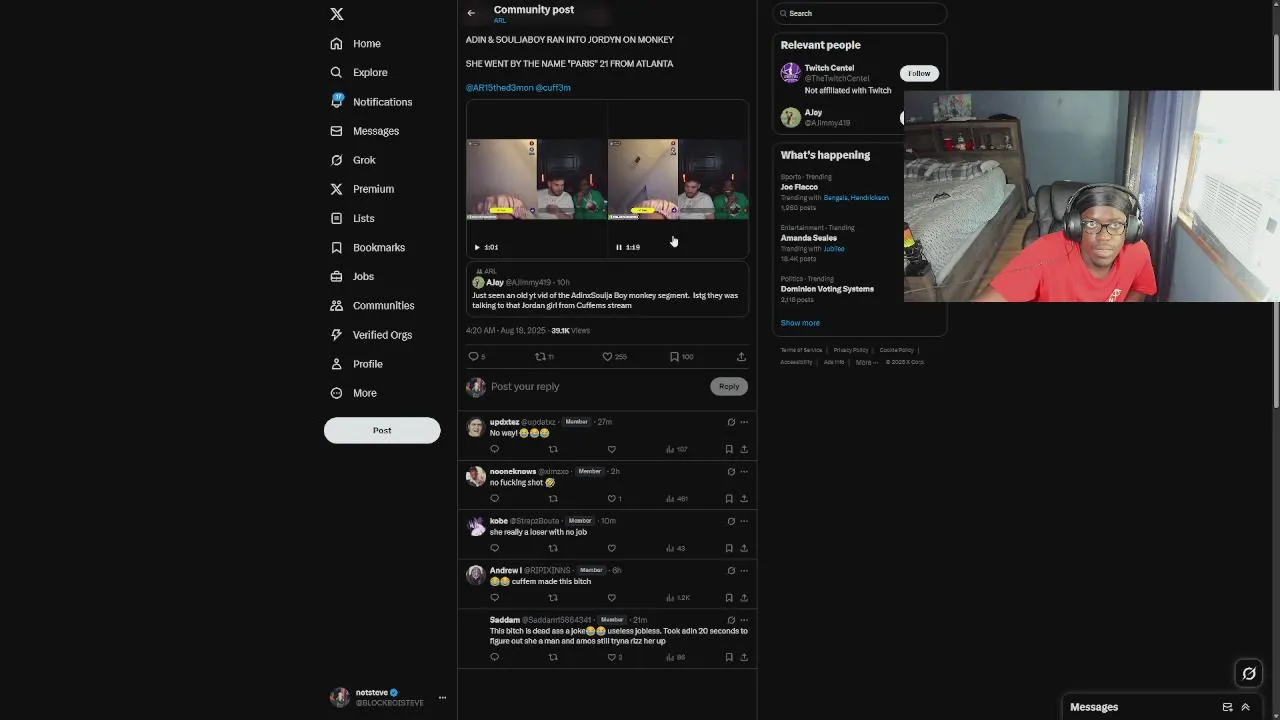1280x720 pixels.
Task: Open Grok from the sidebar
Action: pyautogui.click(x=363, y=160)
